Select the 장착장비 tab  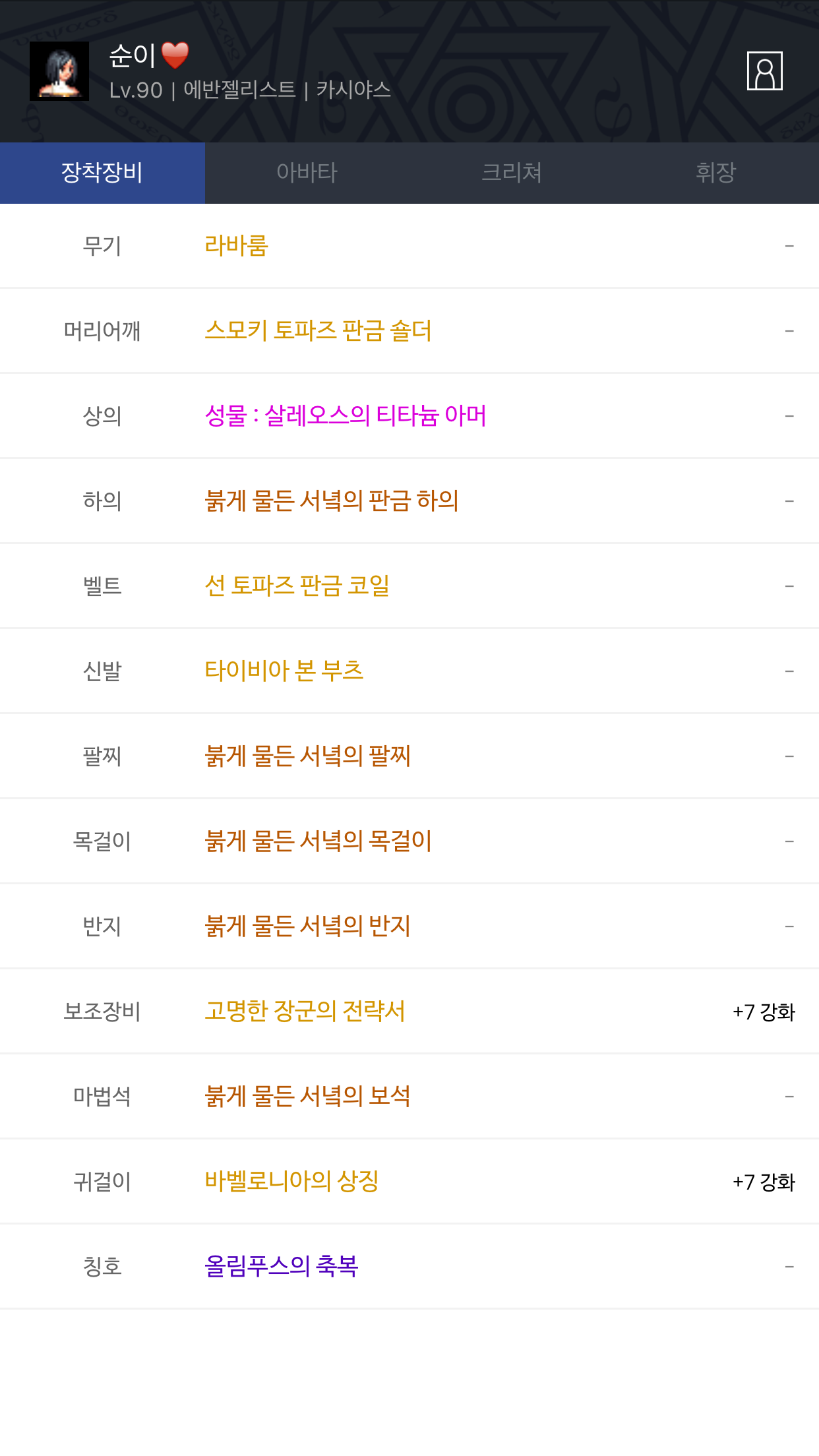(102, 173)
